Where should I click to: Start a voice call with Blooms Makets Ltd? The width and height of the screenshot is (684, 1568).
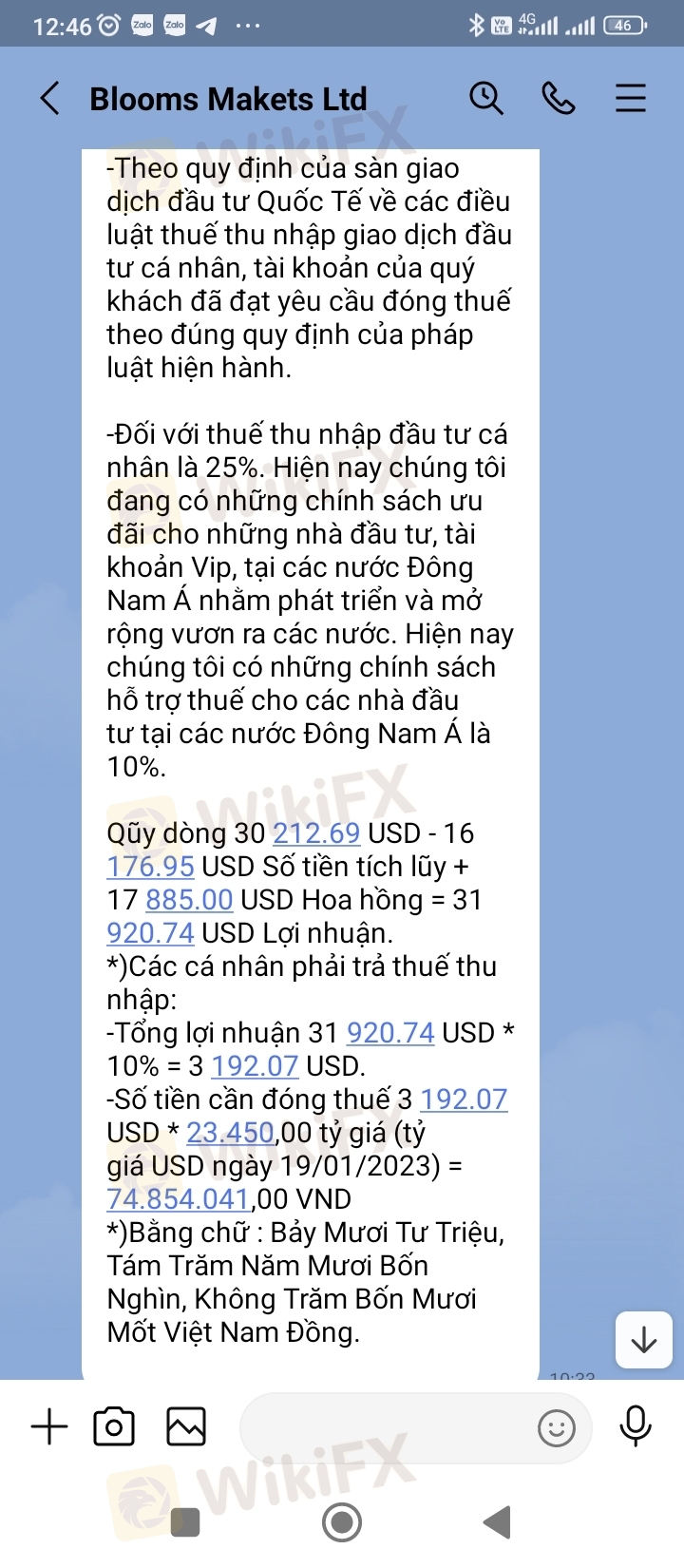pos(559,99)
